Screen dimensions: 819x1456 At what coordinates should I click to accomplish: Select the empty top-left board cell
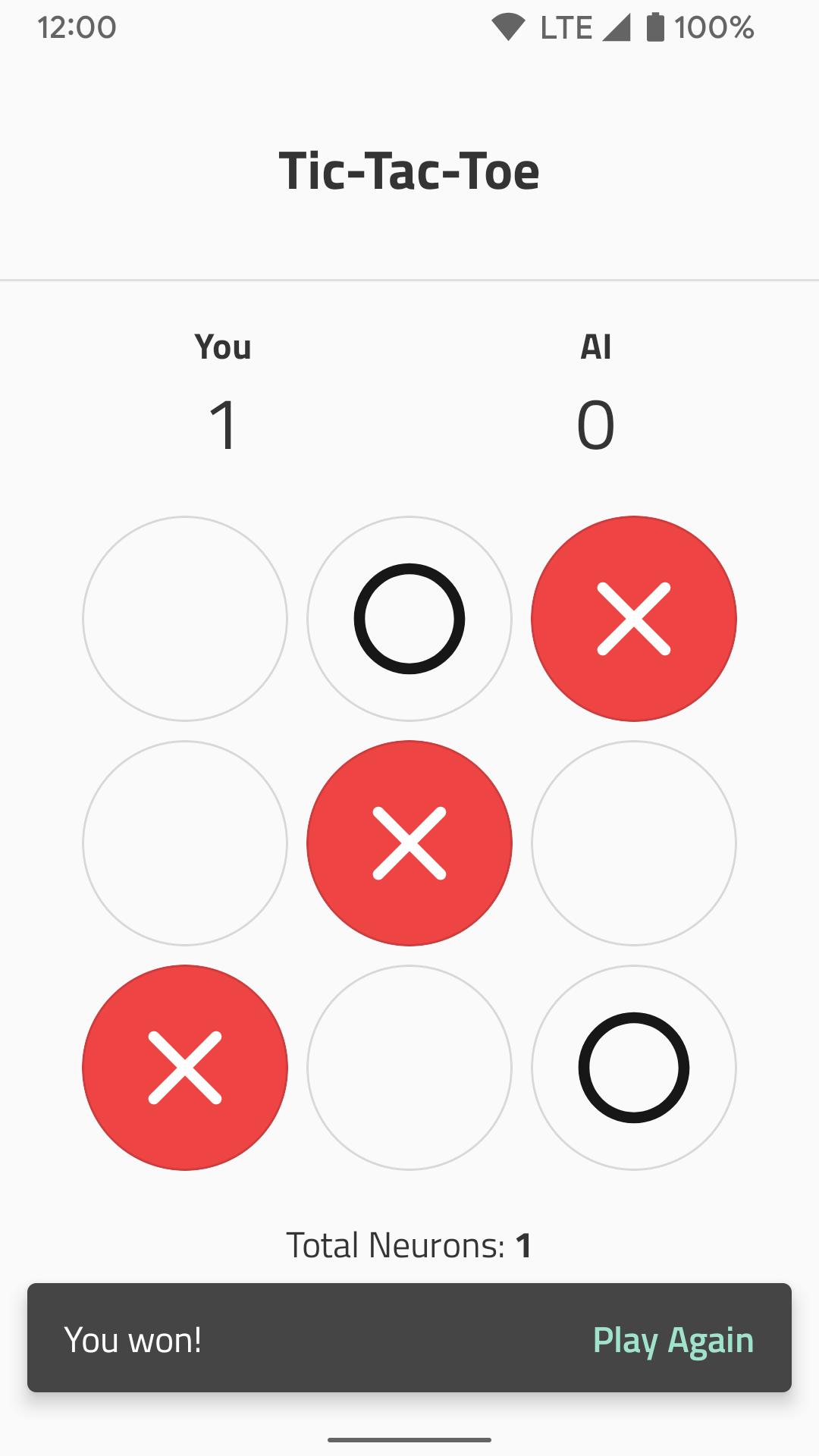(185, 619)
